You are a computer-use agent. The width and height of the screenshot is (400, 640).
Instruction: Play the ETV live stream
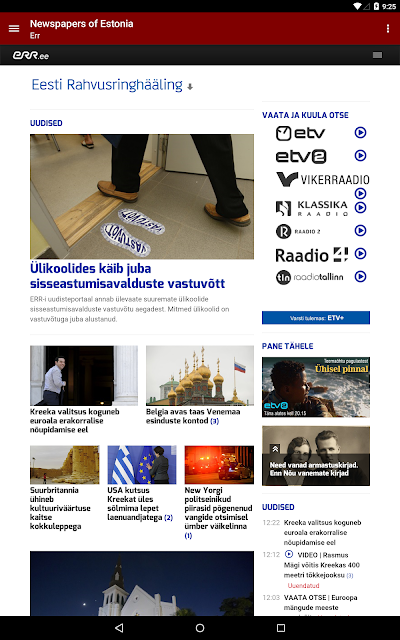[x=360, y=133]
